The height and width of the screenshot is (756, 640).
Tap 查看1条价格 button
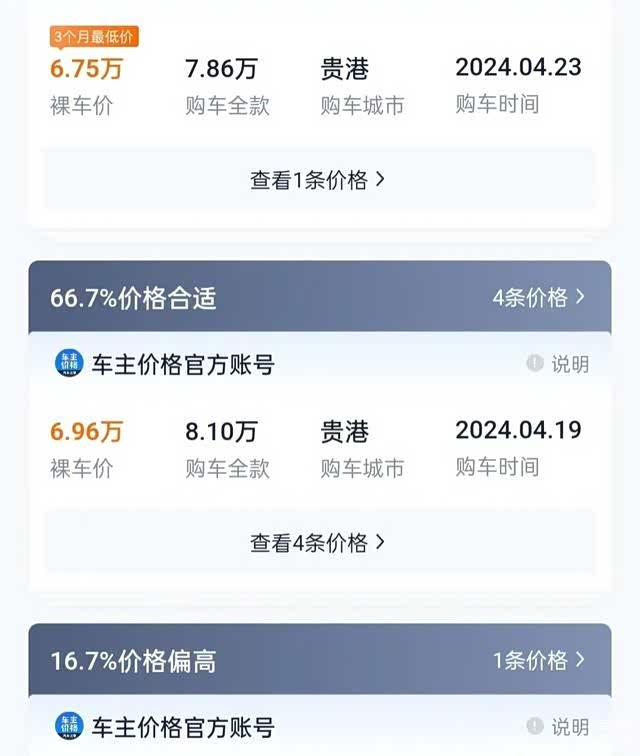click(318, 180)
